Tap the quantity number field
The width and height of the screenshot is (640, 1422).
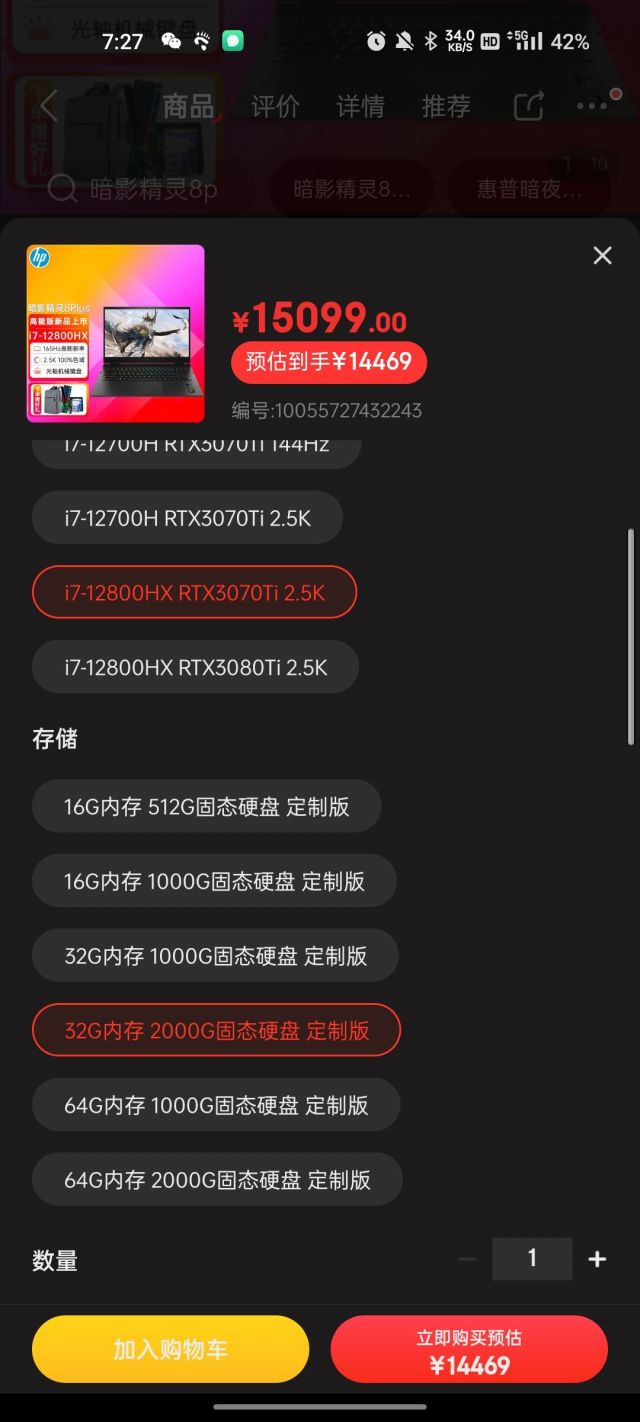[x=532, y=1259]
